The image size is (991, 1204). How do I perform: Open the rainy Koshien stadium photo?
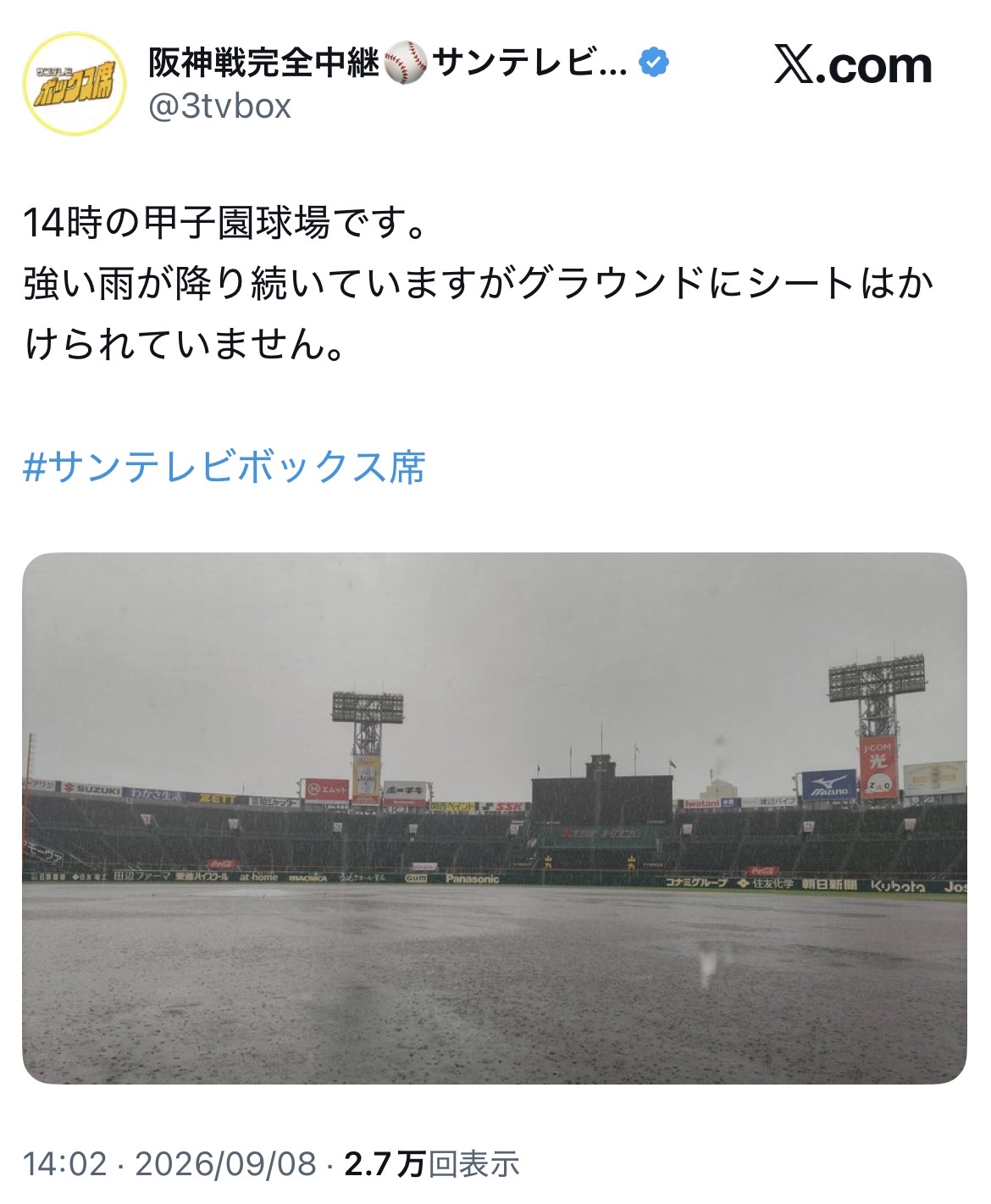pyautogui.click(x=495, y=818)
